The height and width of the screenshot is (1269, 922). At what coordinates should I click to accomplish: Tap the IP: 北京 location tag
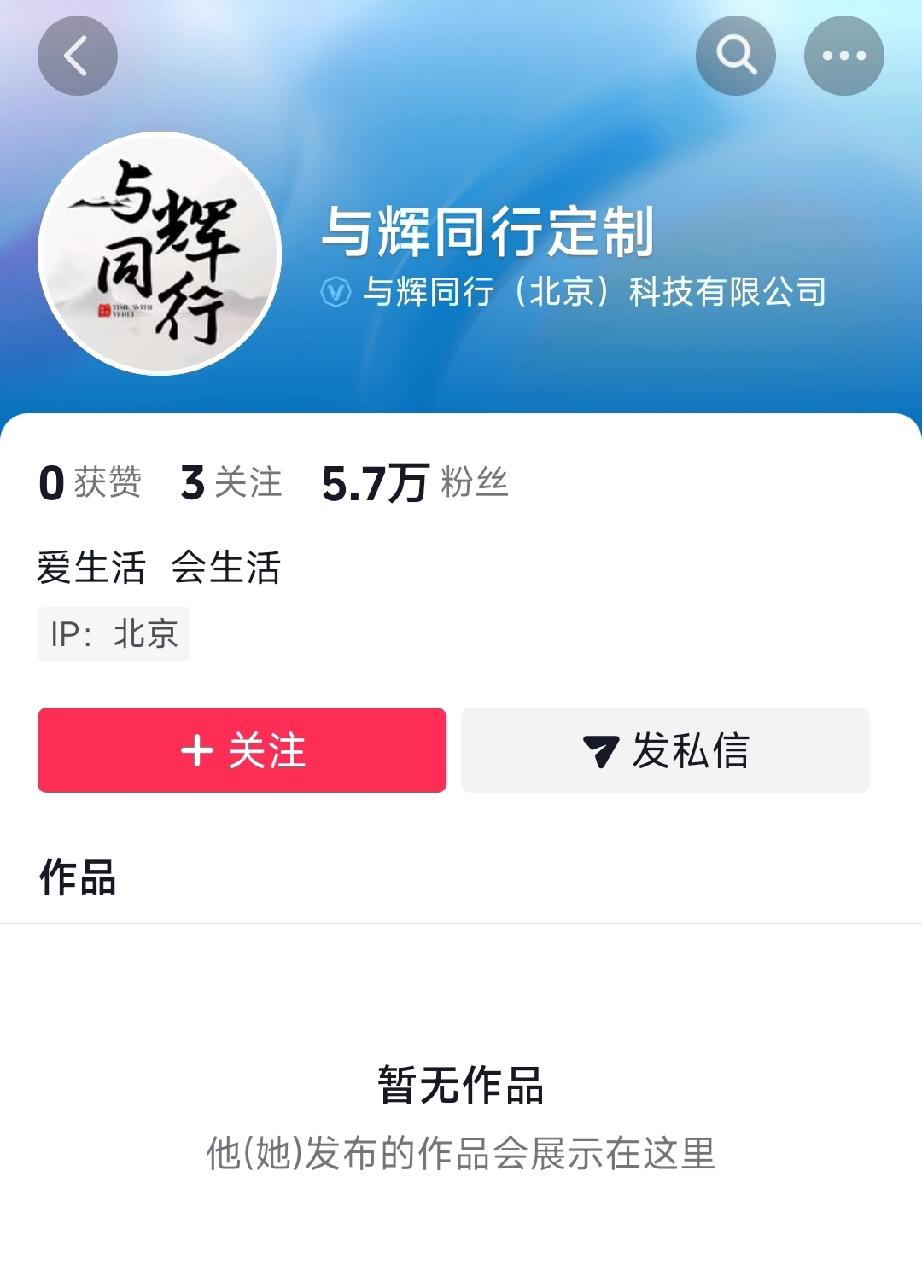pyautogui.click(x=113, y=634)
